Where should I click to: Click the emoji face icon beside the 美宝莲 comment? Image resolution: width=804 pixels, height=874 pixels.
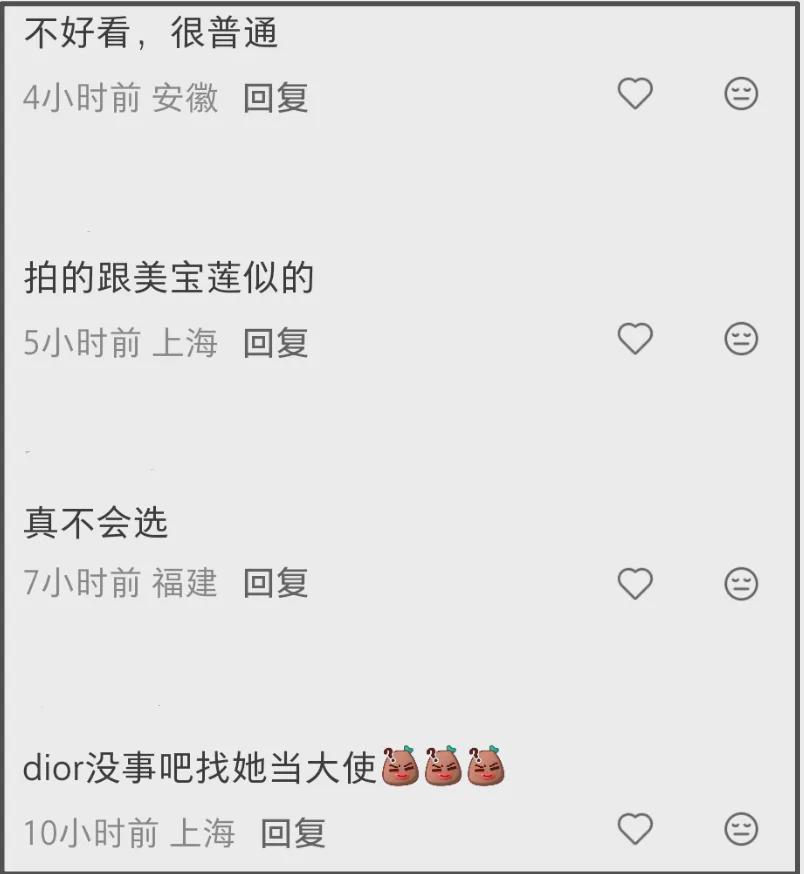[740, 339]
